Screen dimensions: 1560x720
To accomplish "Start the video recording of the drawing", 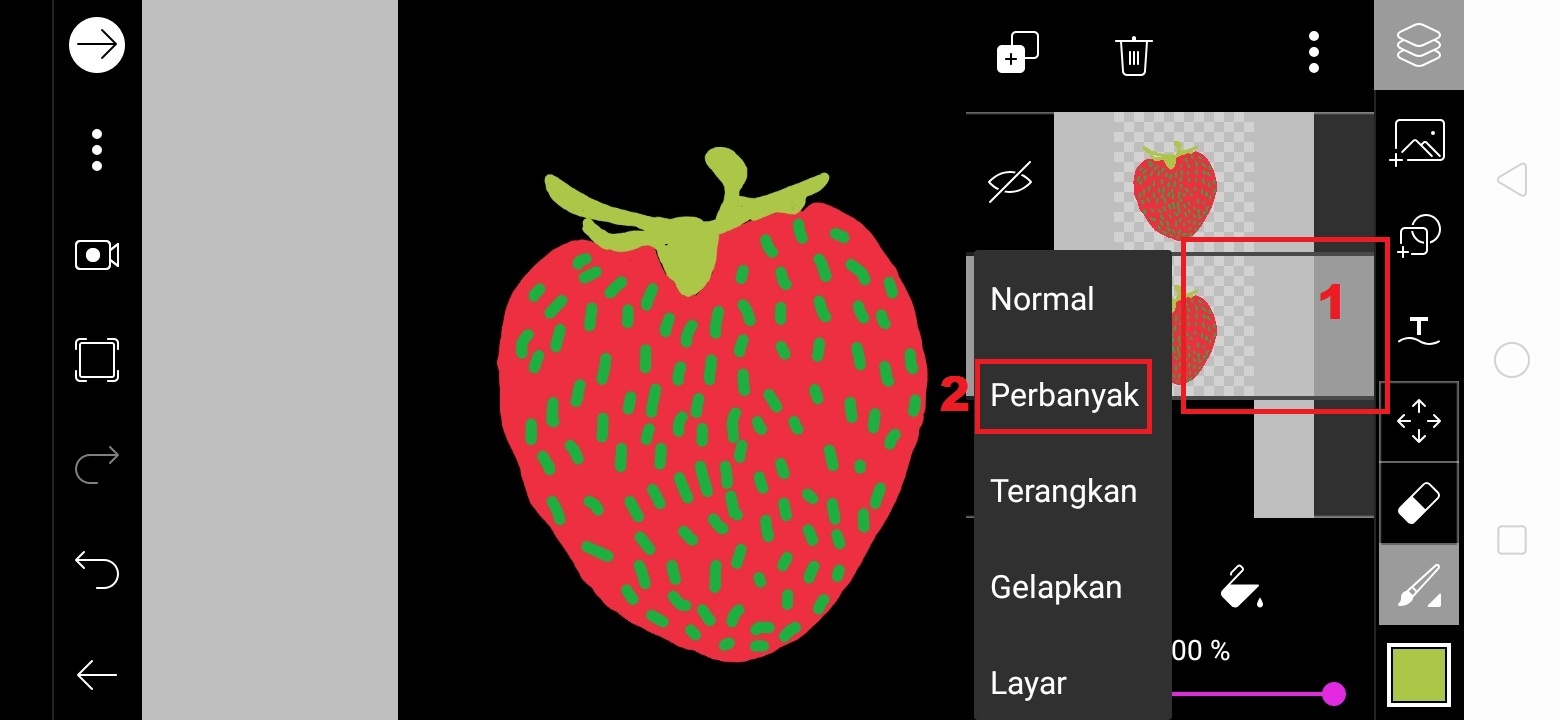I will click(97, 255).
